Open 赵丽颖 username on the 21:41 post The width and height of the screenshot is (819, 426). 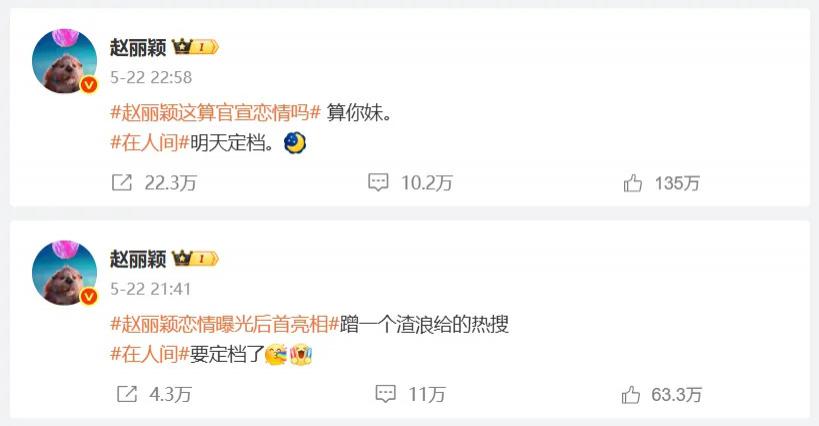coord(138,258)
